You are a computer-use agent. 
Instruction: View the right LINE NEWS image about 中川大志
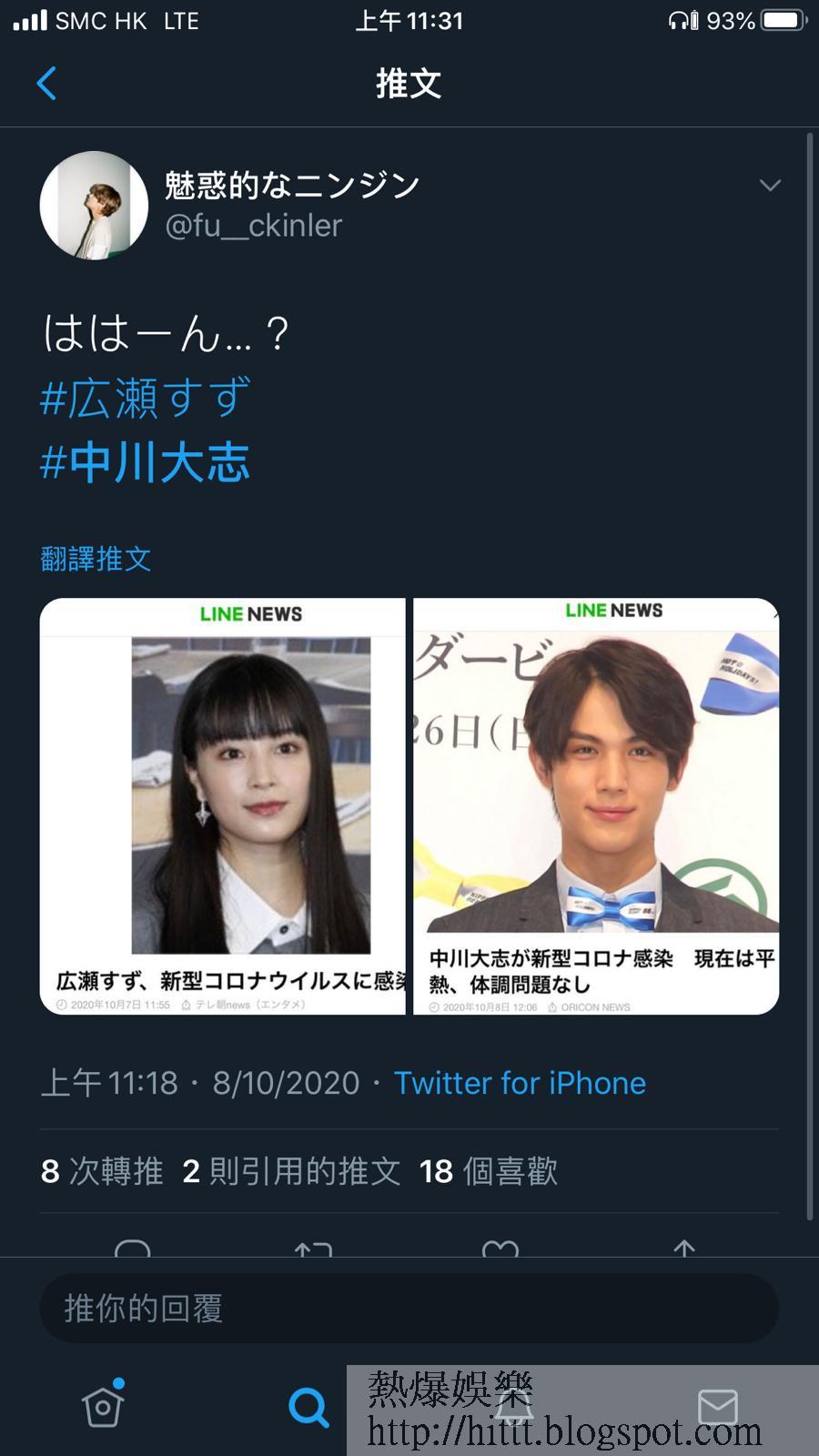point(596,806)
